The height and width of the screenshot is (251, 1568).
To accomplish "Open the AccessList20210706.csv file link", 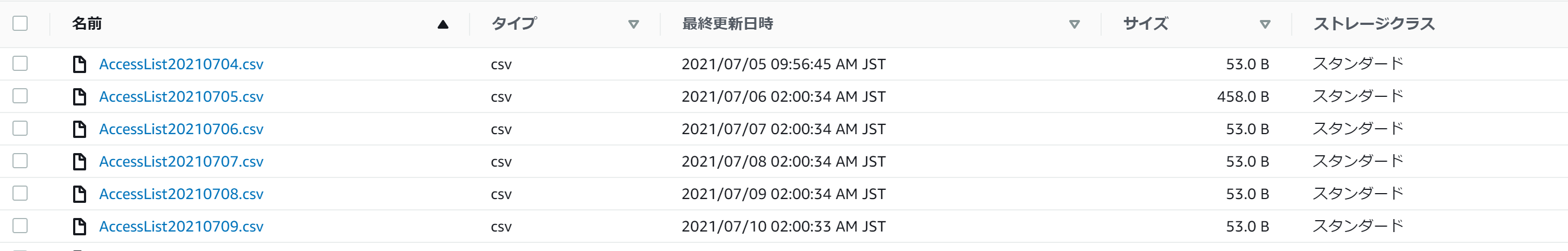I will pos(181,129).
